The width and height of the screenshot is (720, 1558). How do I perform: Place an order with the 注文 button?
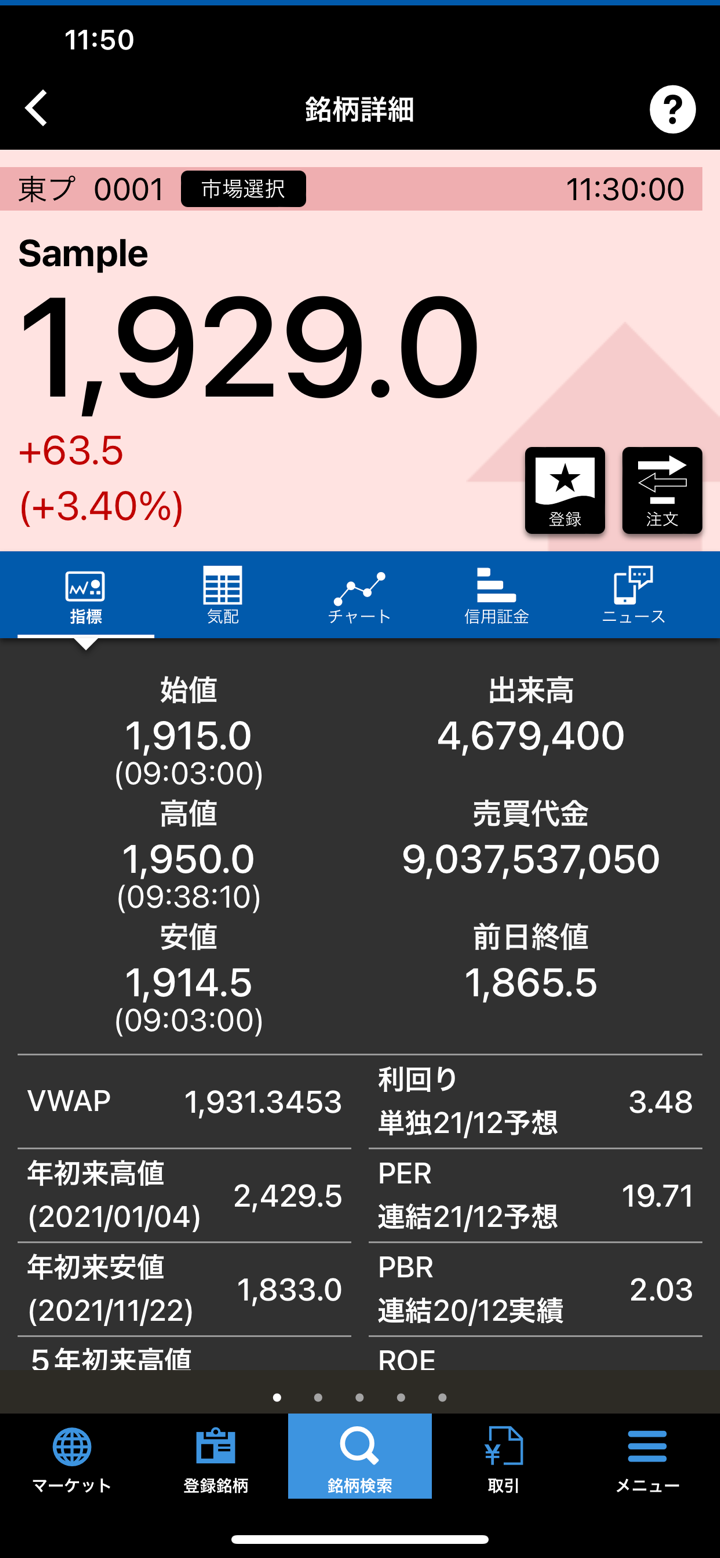(662, 490)
